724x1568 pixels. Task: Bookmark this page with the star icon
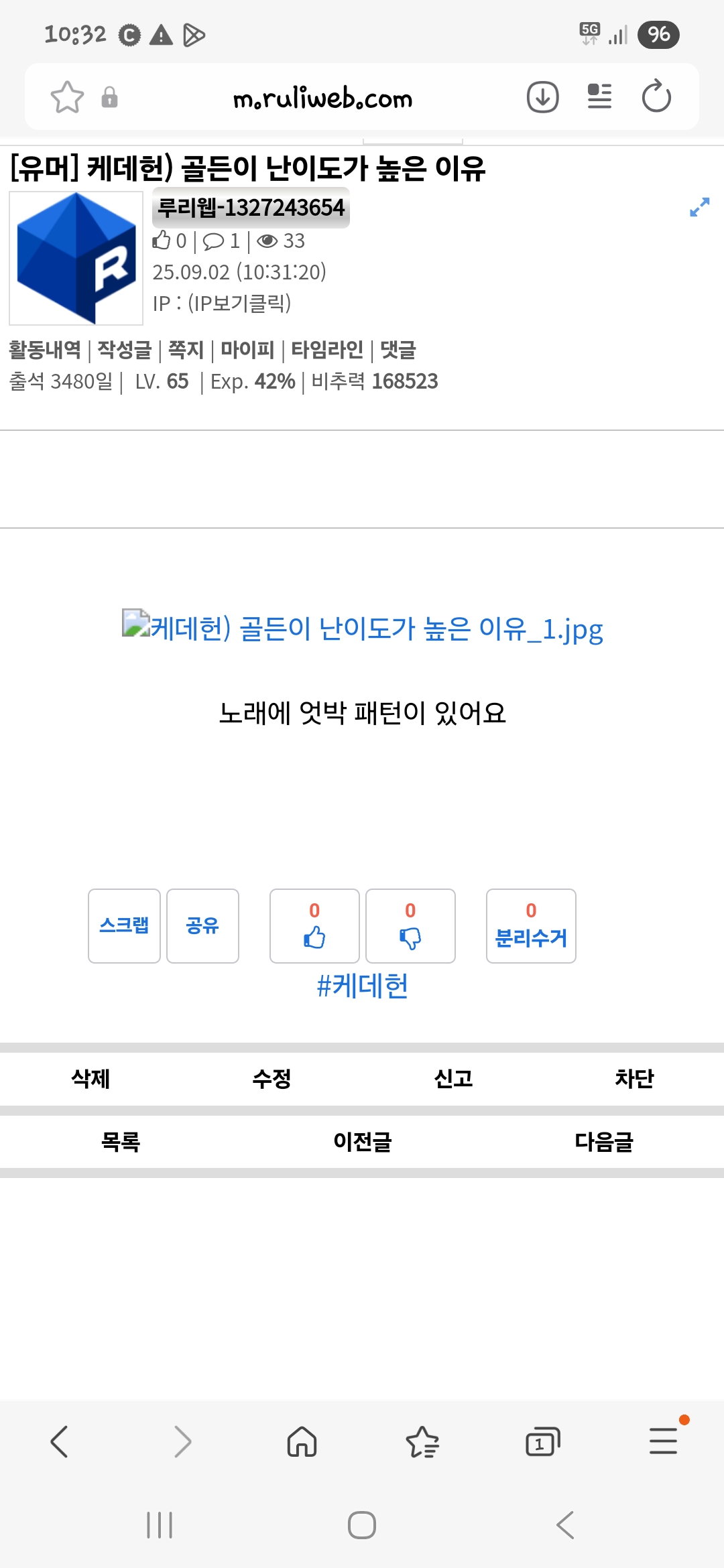point(67,97)
